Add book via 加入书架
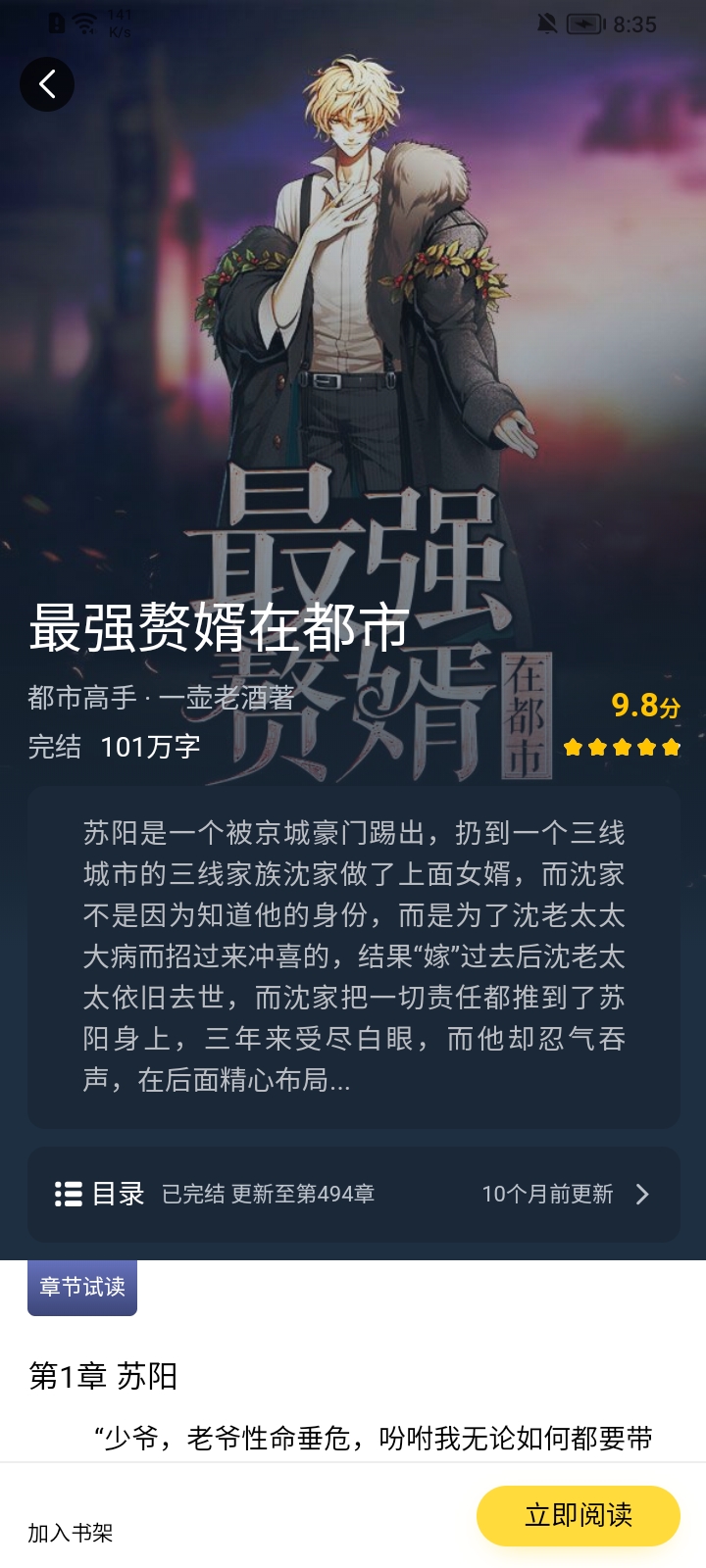This screenshot has height=1568, width=706. tap(71, 1533)
